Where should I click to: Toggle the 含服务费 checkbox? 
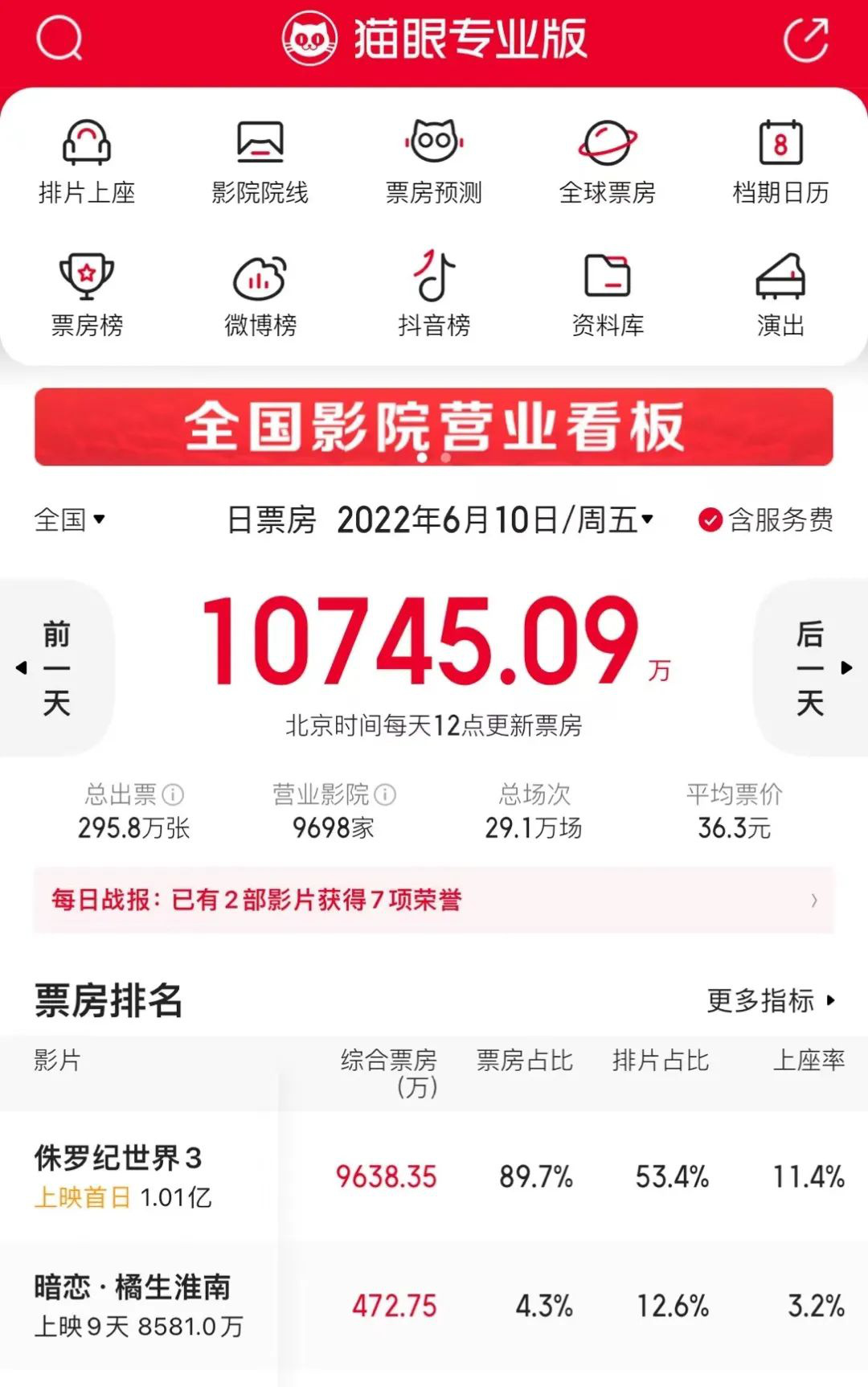point(710,520)
